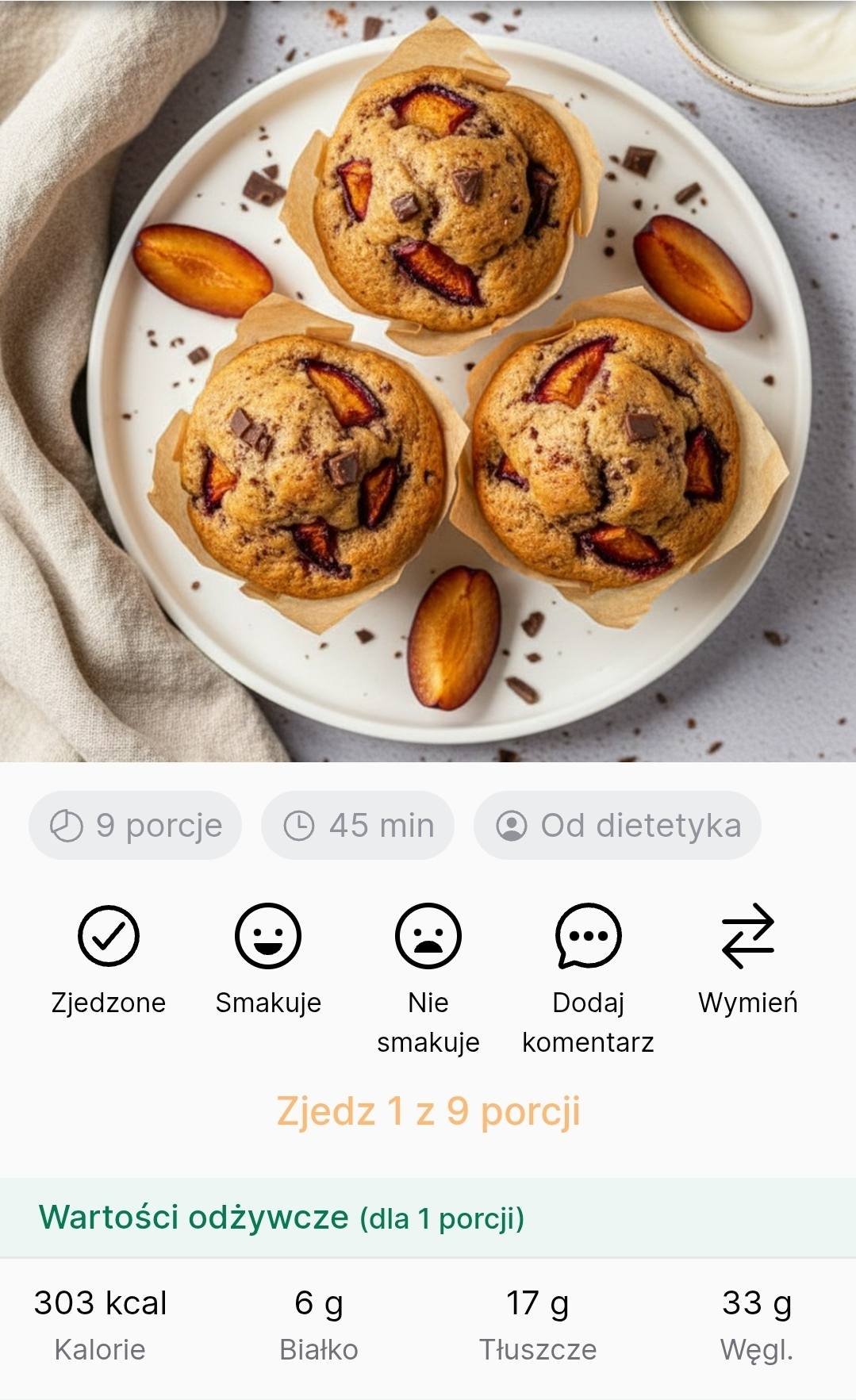856x1400 pixels.
Task: Swap the meal using Wymień
Action: coord(747,937)
